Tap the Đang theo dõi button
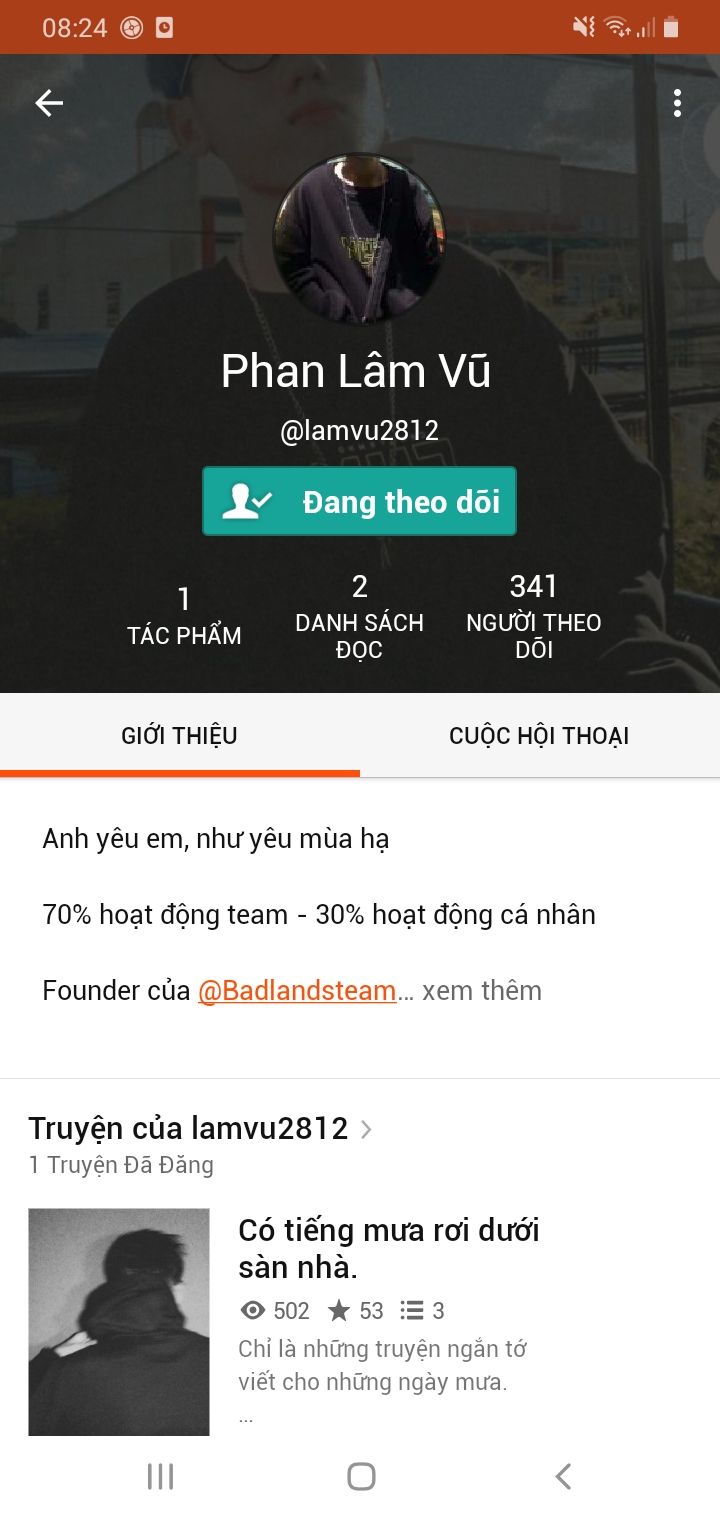Viewport: 720px width, 1520px height. point(359,501)
